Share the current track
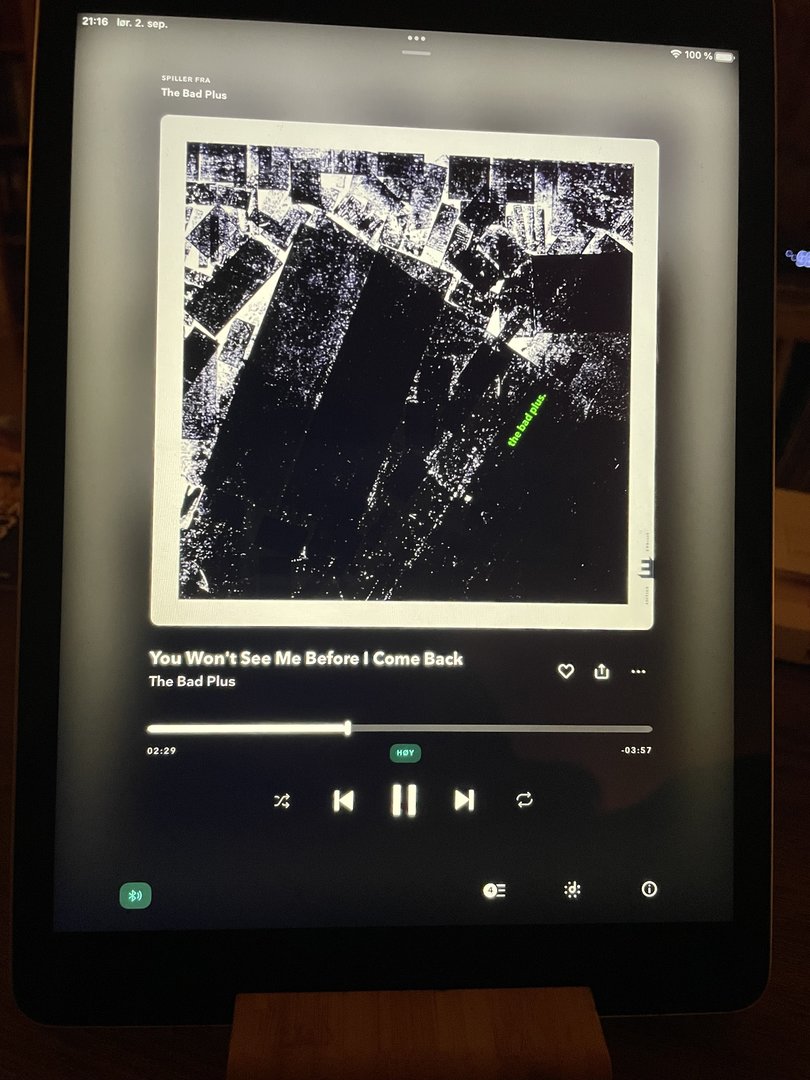 pyautogui.click(x=601, y=672)
